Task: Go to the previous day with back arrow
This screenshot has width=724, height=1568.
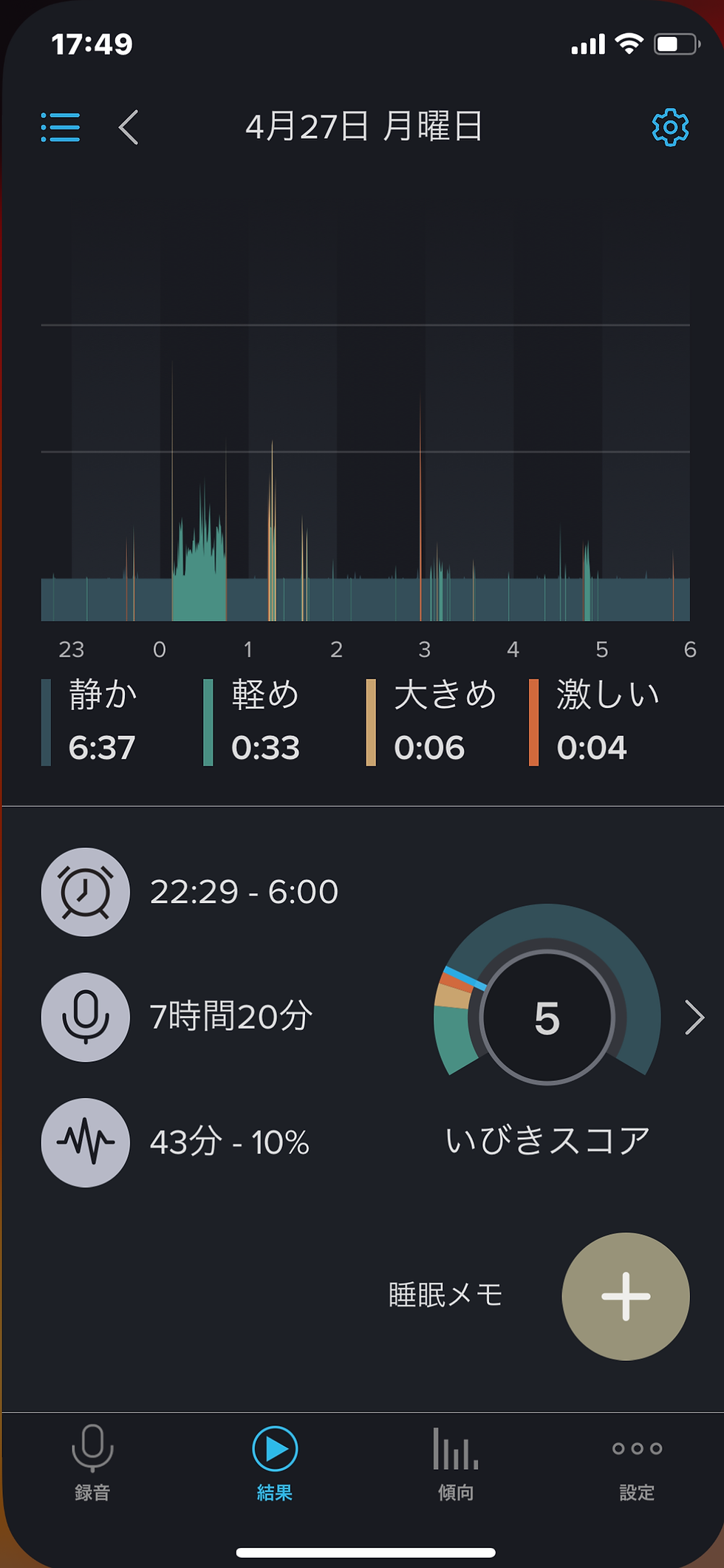Action: (x=129, y=127)
